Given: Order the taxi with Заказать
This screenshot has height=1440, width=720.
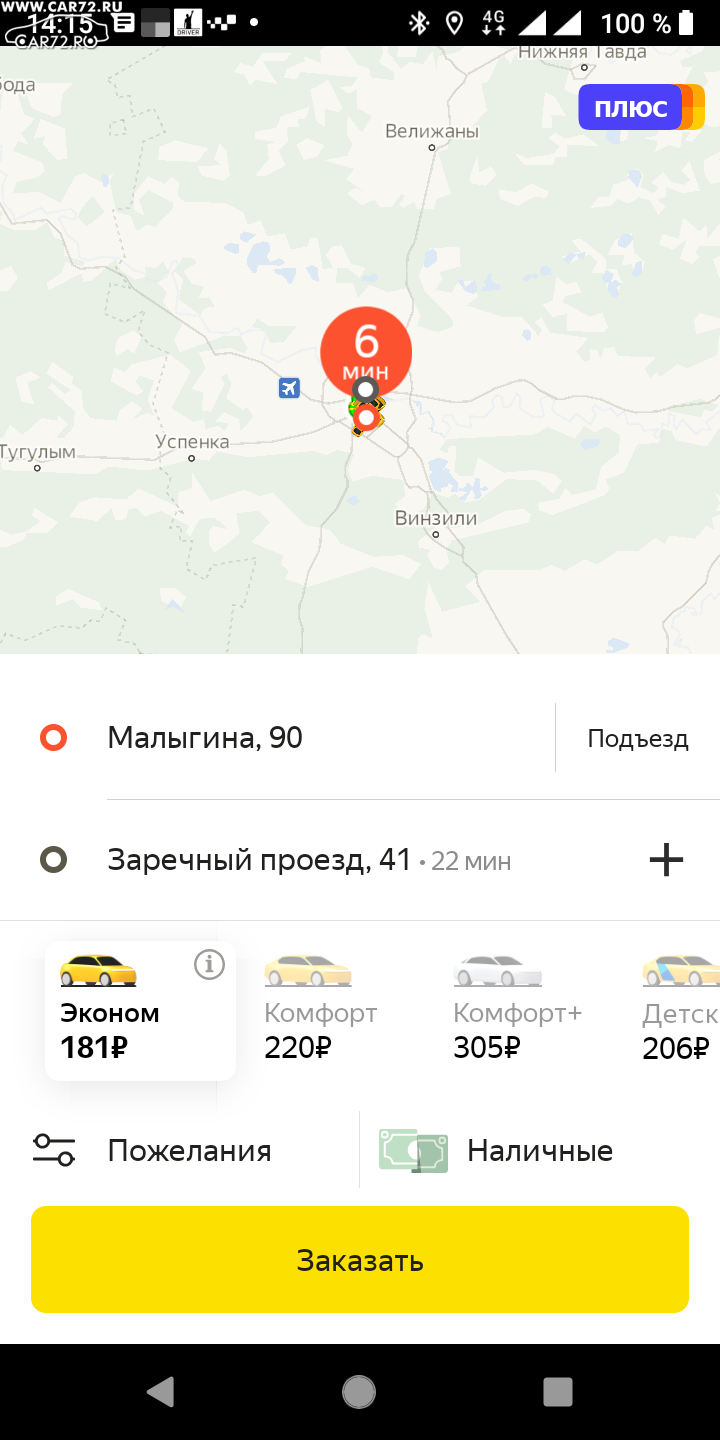Looking at the screenshot, I should click(360, 1260).
